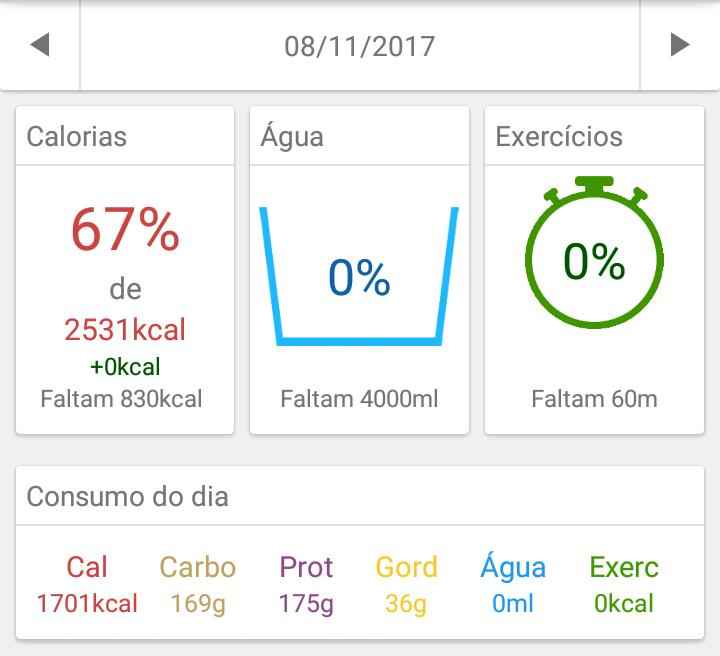Go to the next day
This screenshot has width=720, height=656.
pyautogui.click(x=680, y=45)
